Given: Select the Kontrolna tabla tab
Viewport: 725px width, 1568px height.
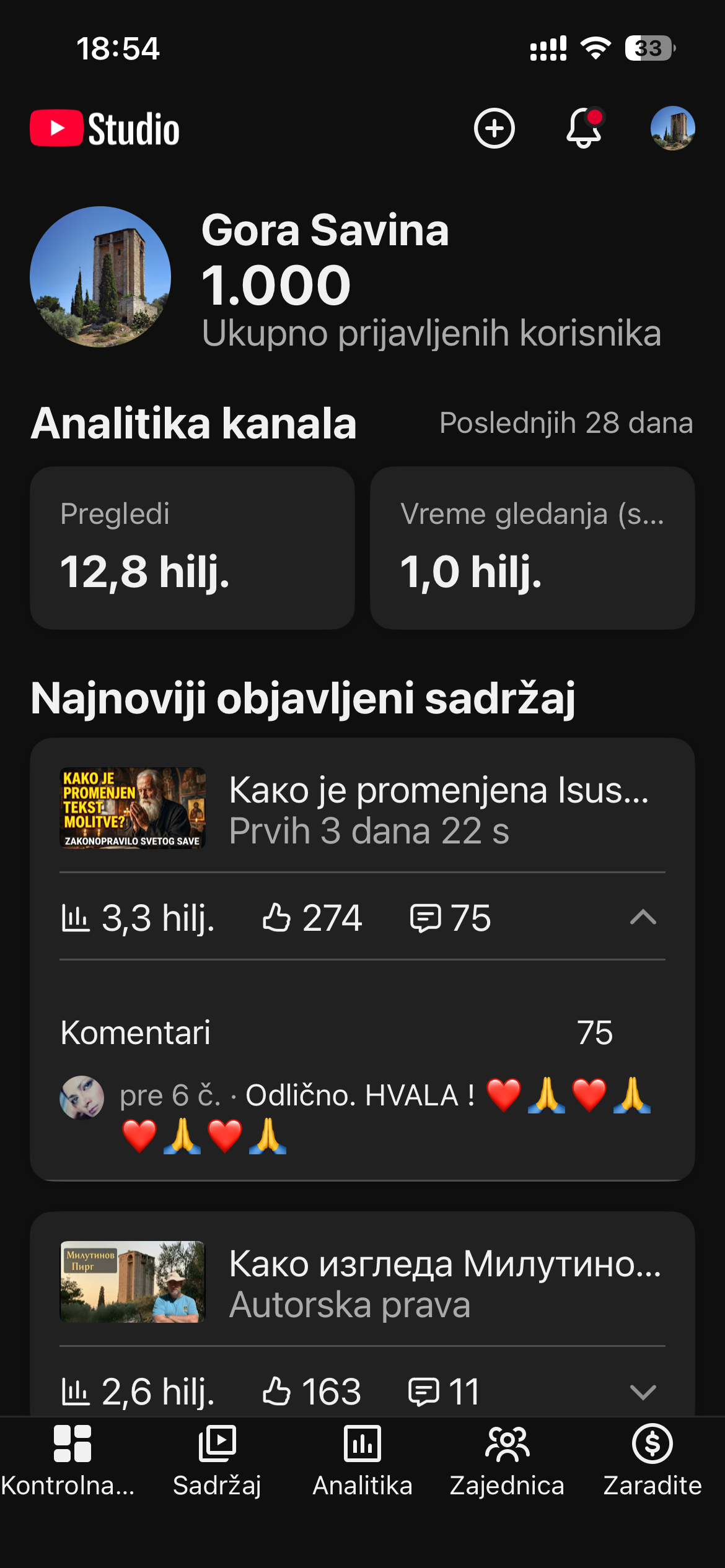Looking at the screenshot, I should 71,1460.
